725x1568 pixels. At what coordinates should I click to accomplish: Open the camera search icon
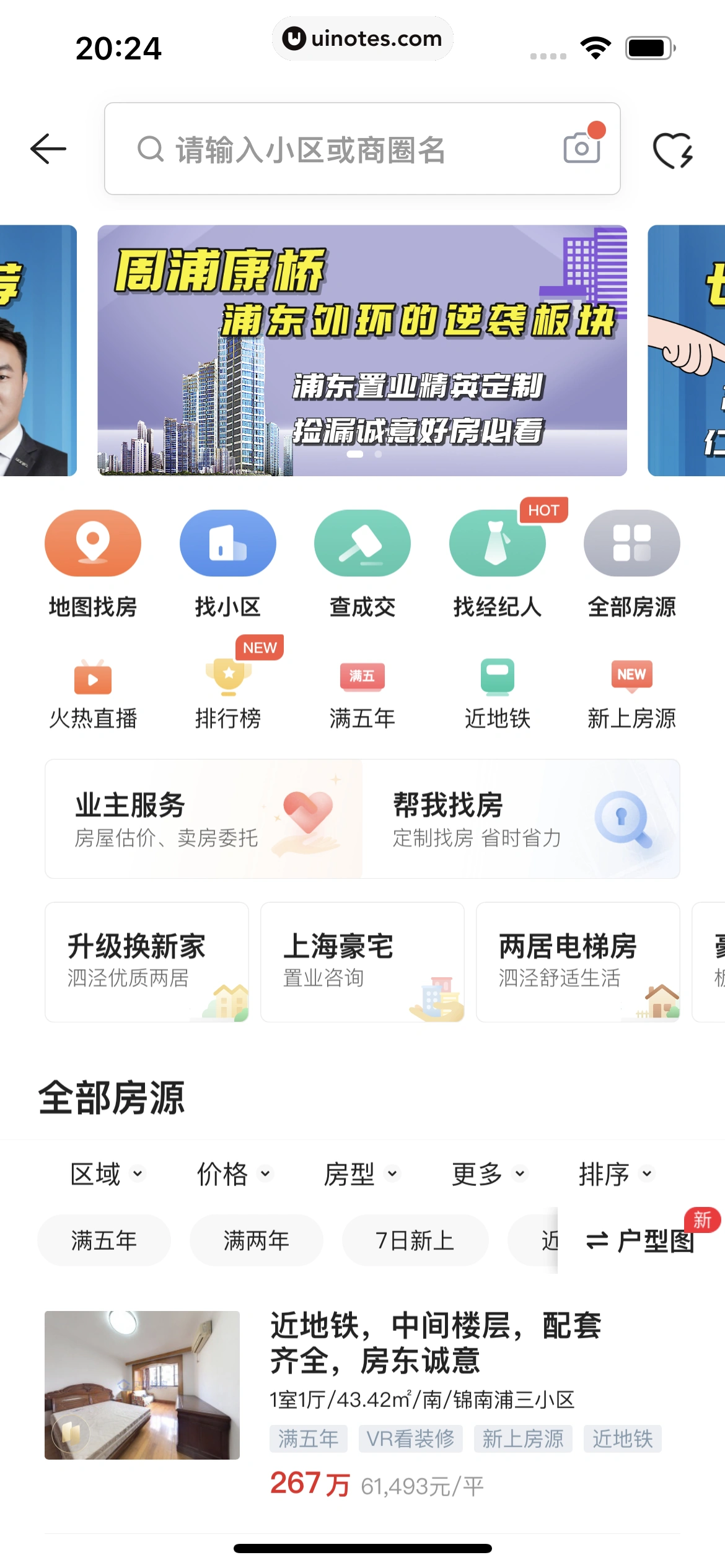point(582,147)
